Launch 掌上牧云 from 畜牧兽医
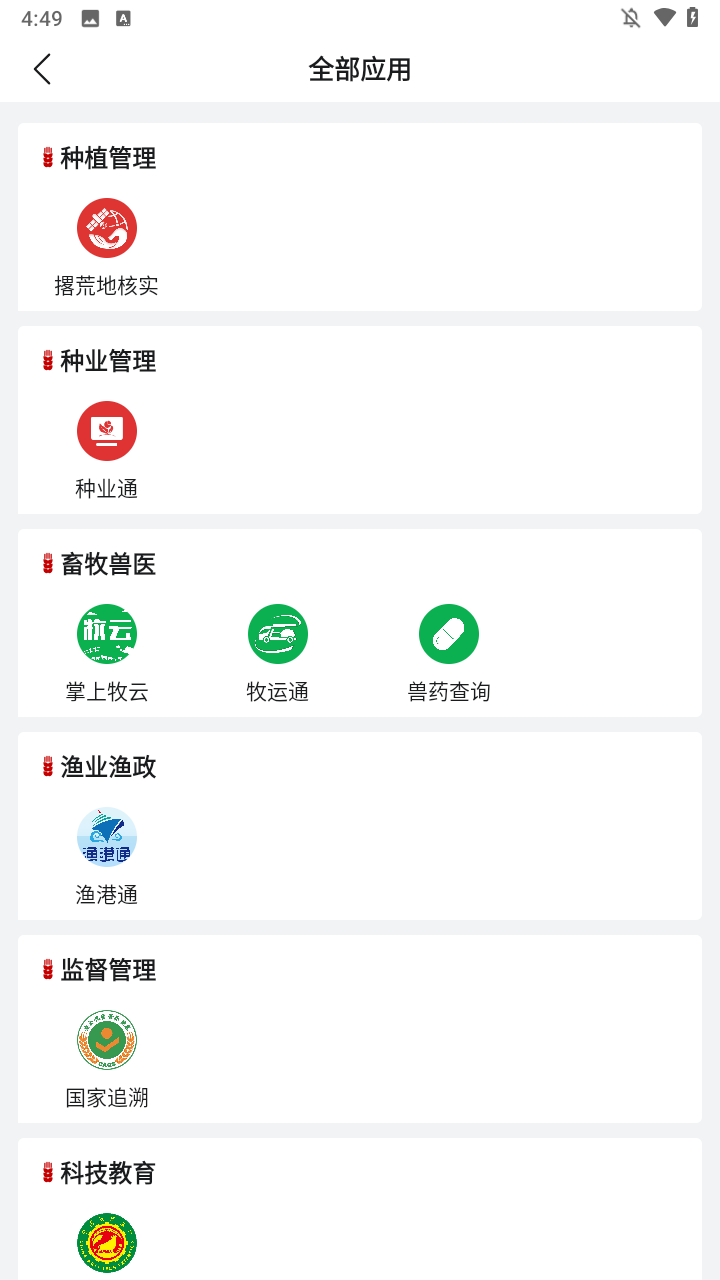720x1280 pixels. (x=107, y=633)
